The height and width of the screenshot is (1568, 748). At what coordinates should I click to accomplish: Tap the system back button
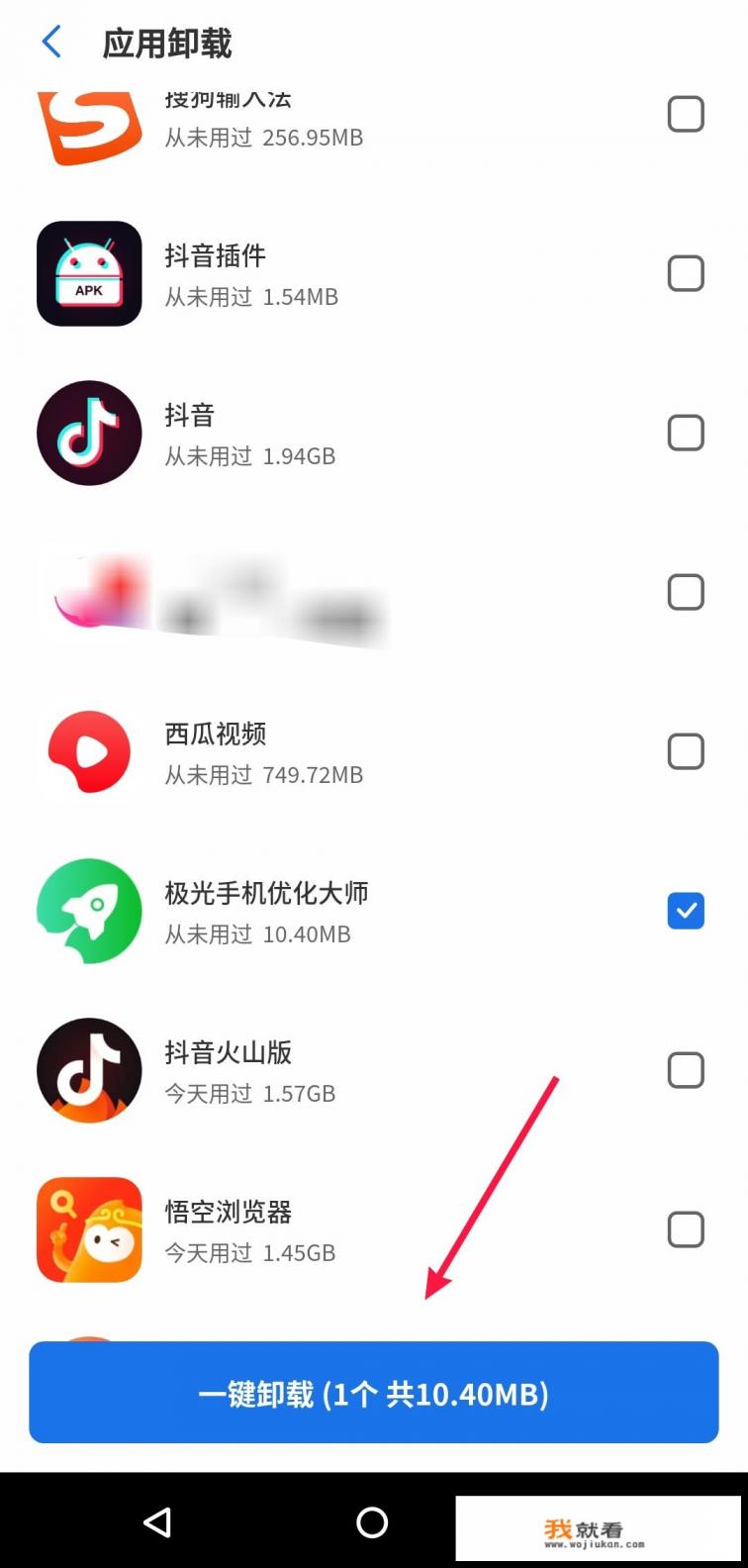tap(157, 1522)
